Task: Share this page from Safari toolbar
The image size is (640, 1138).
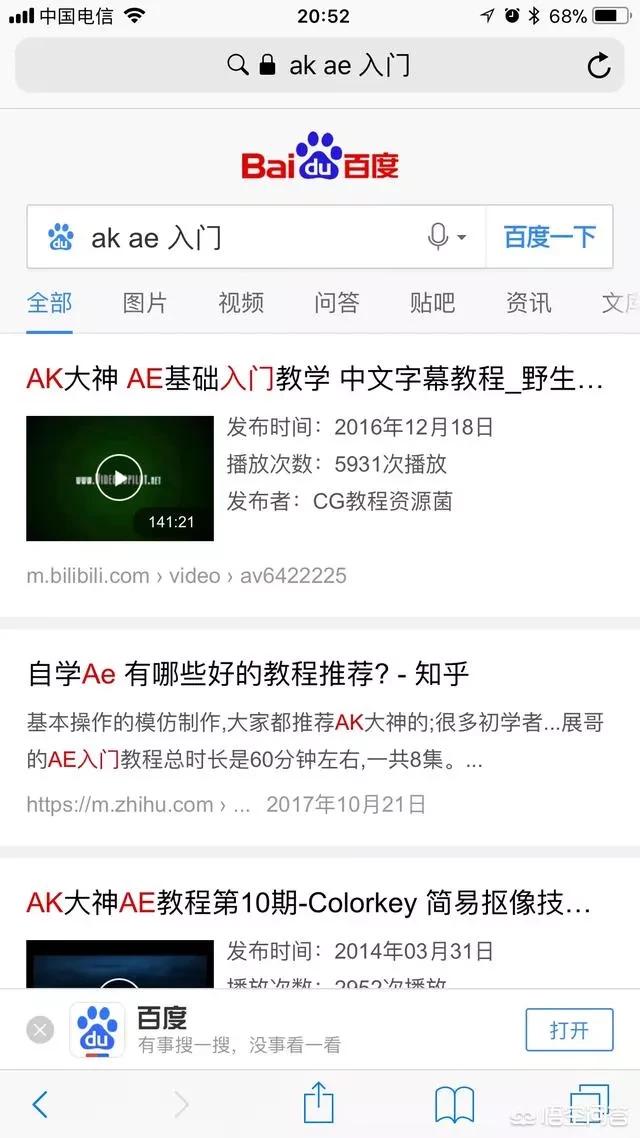Action: point(318,1104)
